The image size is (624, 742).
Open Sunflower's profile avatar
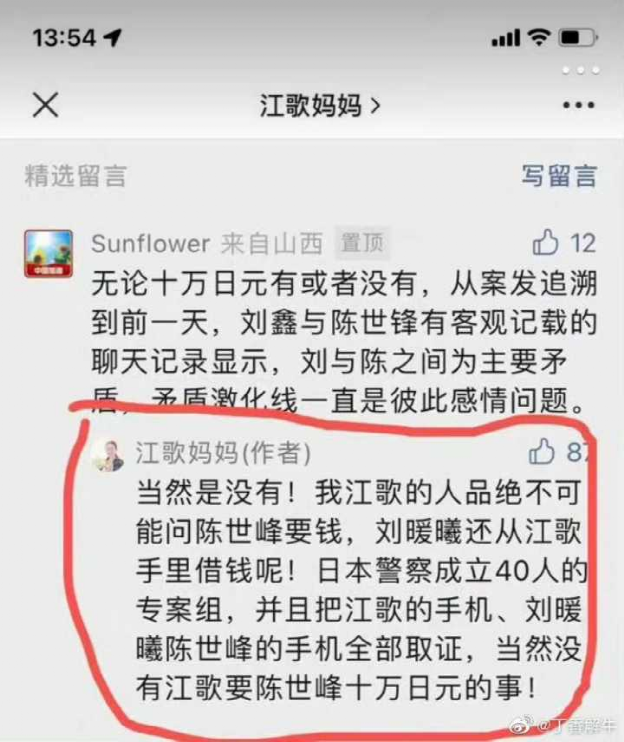(x=49, y=253)
